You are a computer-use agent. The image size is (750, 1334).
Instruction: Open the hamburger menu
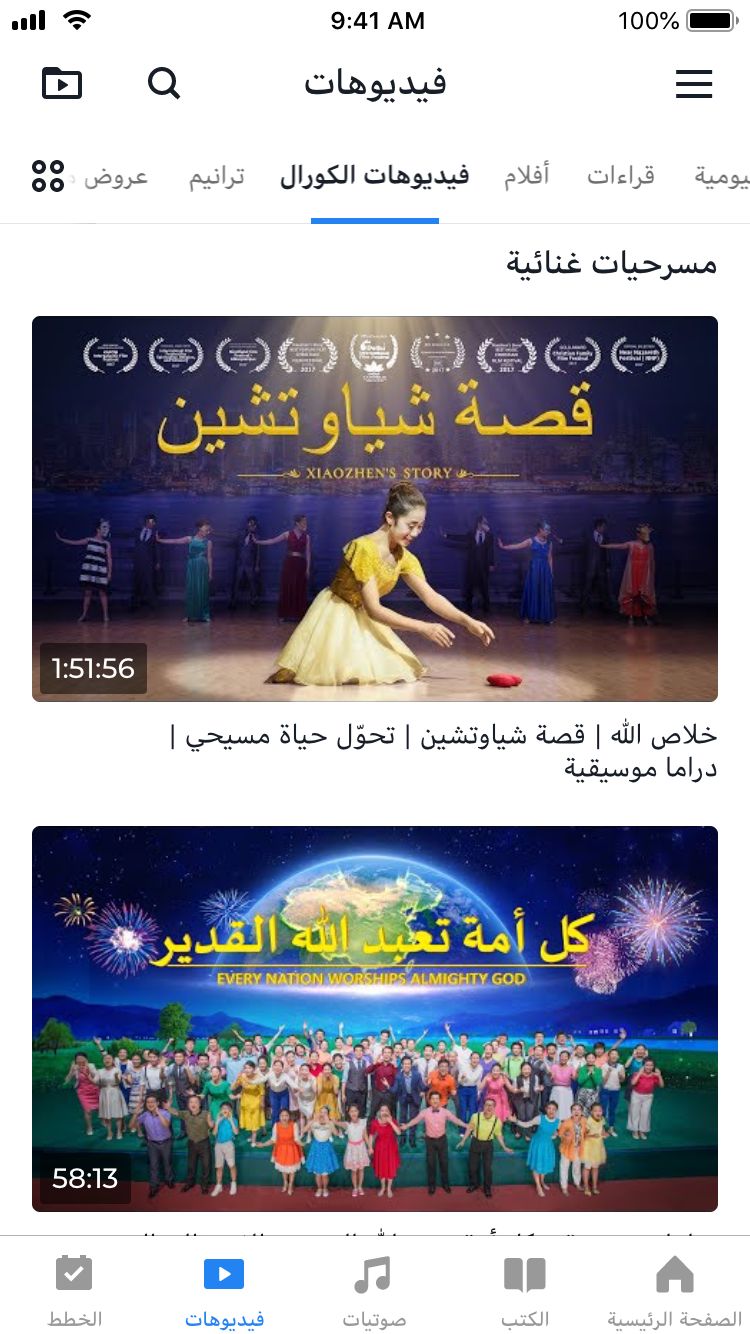[693, 84]
